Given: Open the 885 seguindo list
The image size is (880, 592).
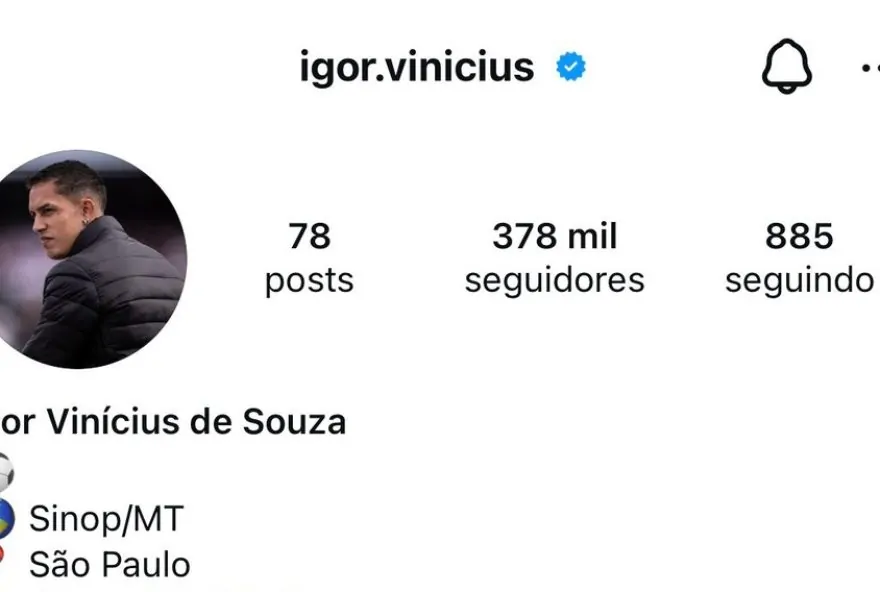Looking at the screenshot, I should [798, 258].
